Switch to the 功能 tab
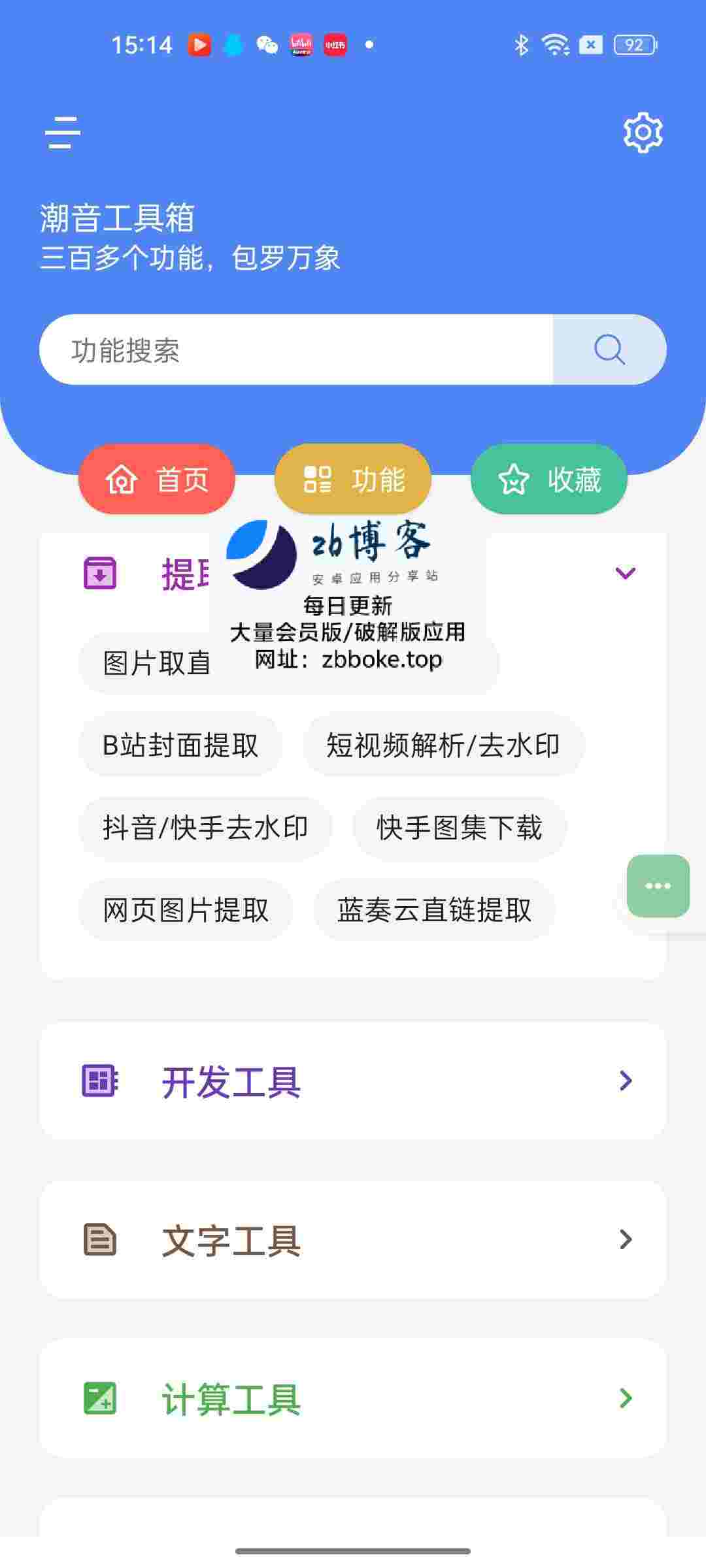Image resolution: width=706 pixels, height=1568 pixels. click(x=352, y=480)
